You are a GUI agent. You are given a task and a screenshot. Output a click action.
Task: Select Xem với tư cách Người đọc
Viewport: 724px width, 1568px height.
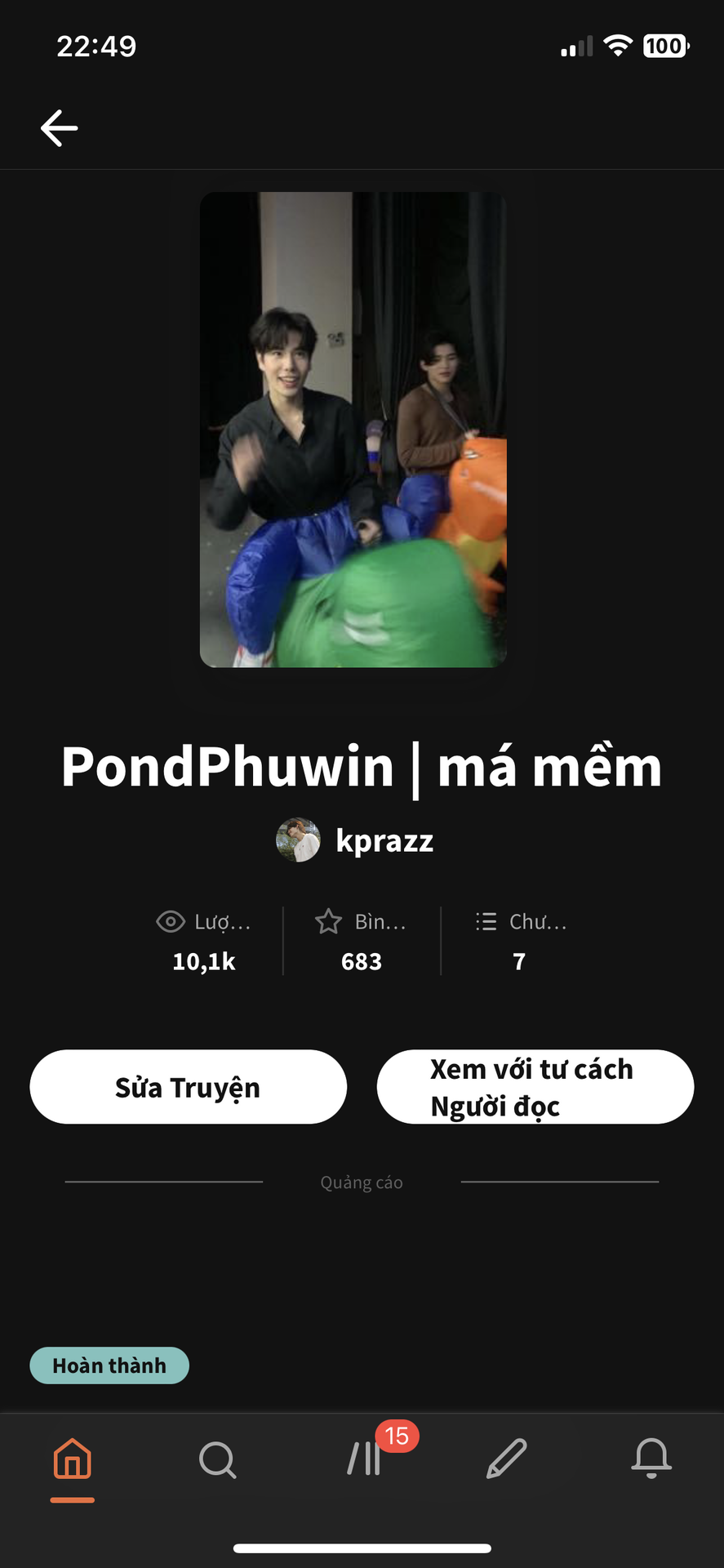pyautogui.click(x=535, y=1087)
